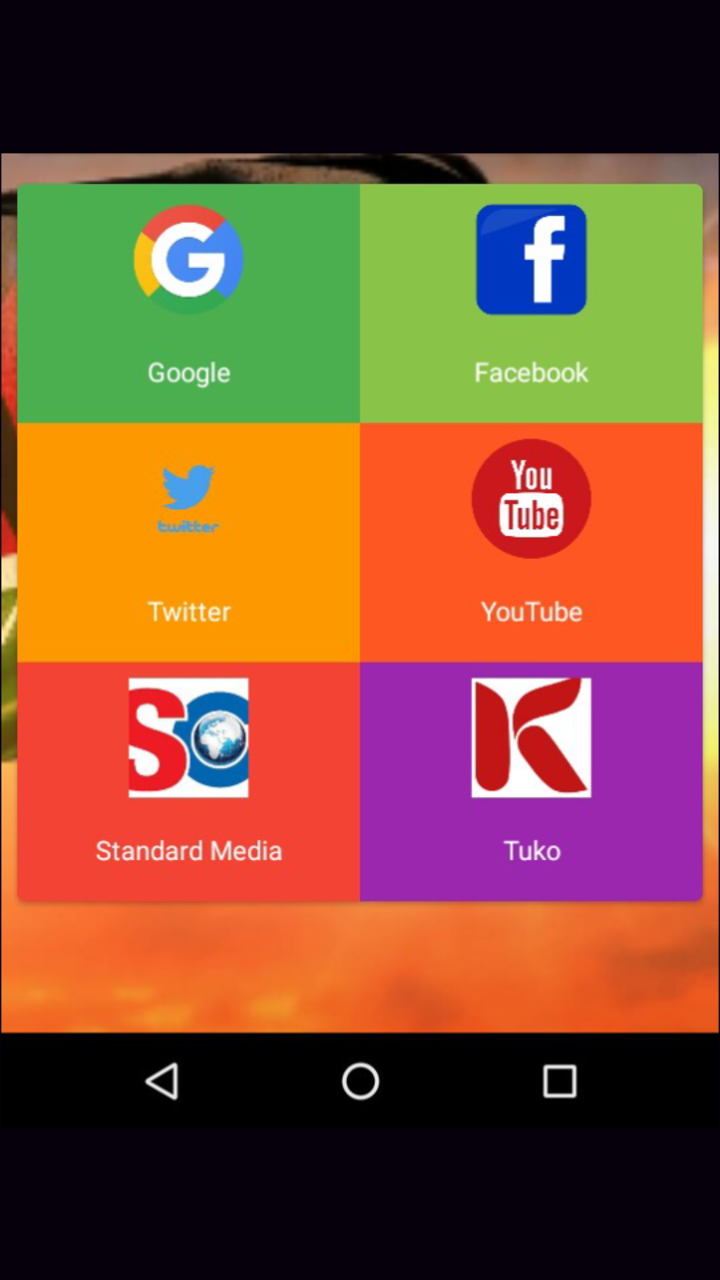Select the Tuko text label
Image resolution: width=720 pixels, height=1280 pixels.
(531, 850)
